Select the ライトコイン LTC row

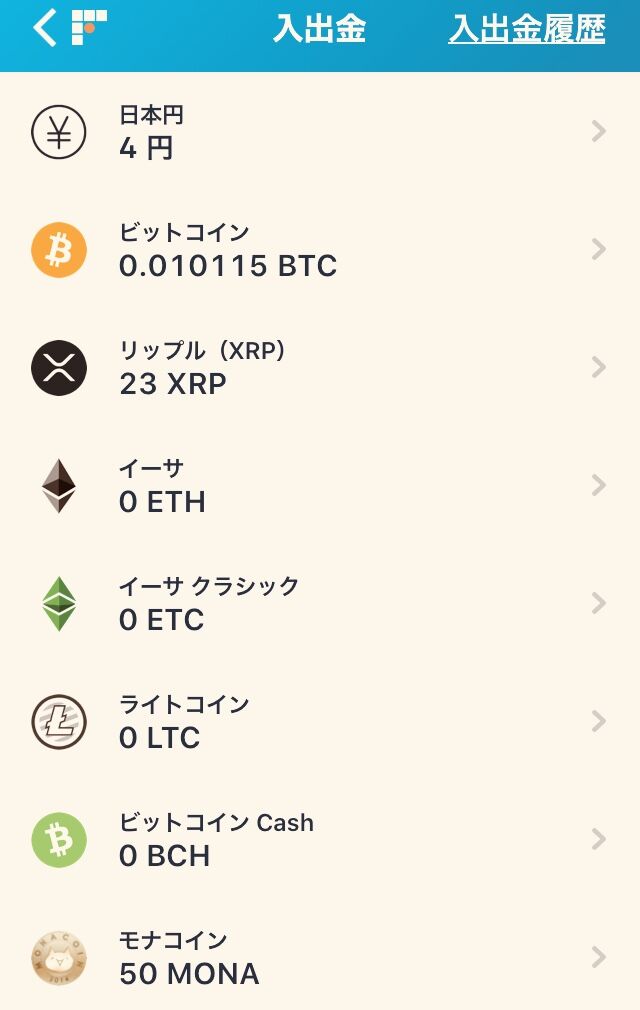point(320,722)
